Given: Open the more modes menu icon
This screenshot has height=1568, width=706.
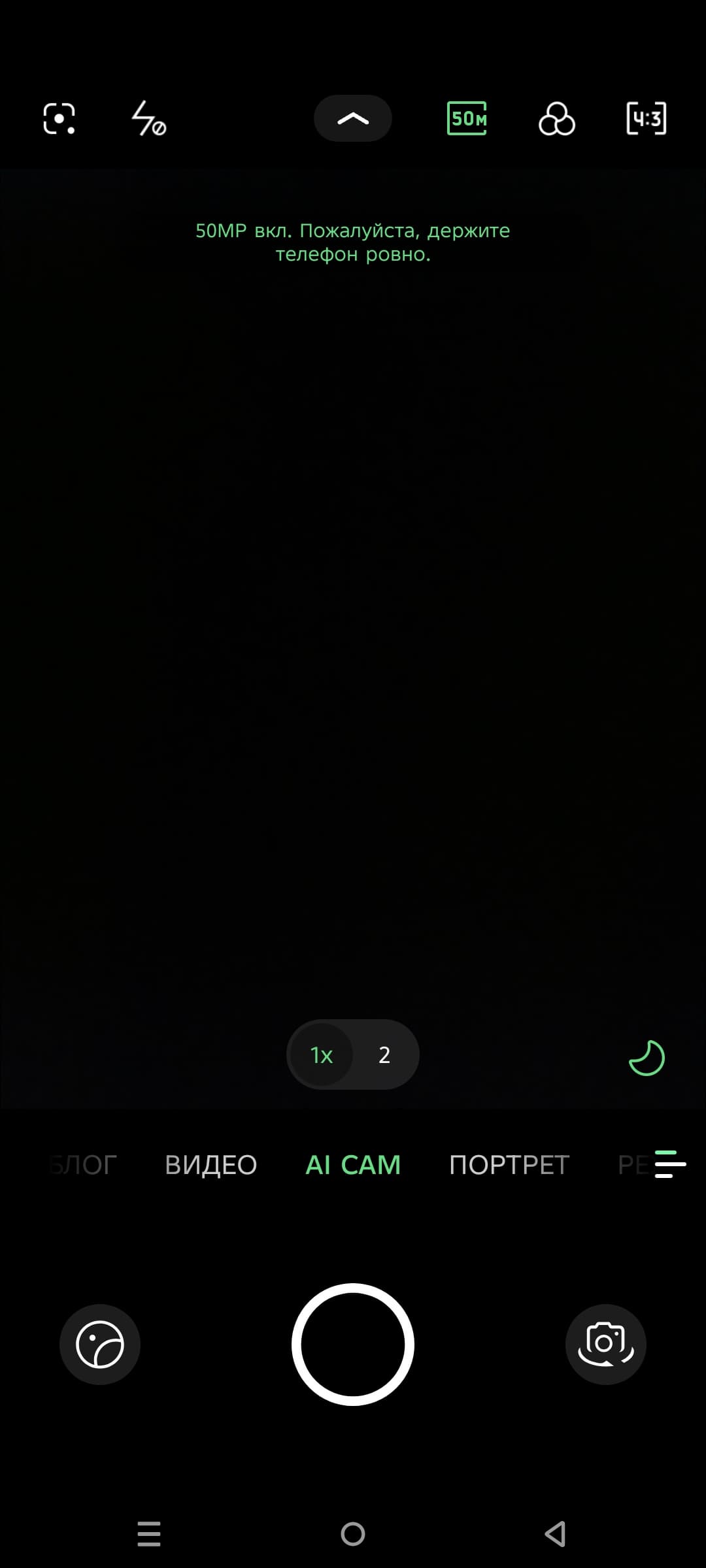Looking at the screenshot, I should click(x=670, y=1164).
